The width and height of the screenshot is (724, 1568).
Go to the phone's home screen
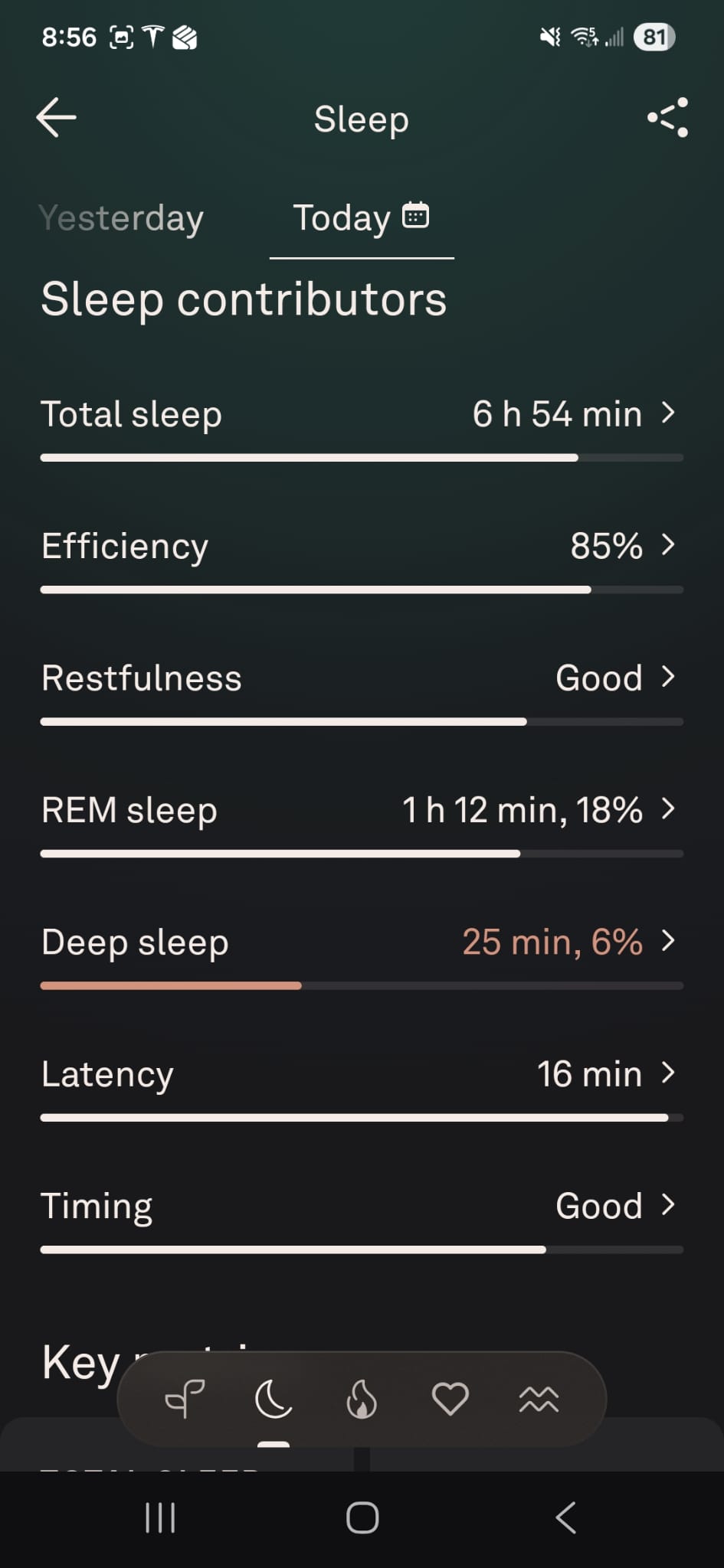[362, 1517]
